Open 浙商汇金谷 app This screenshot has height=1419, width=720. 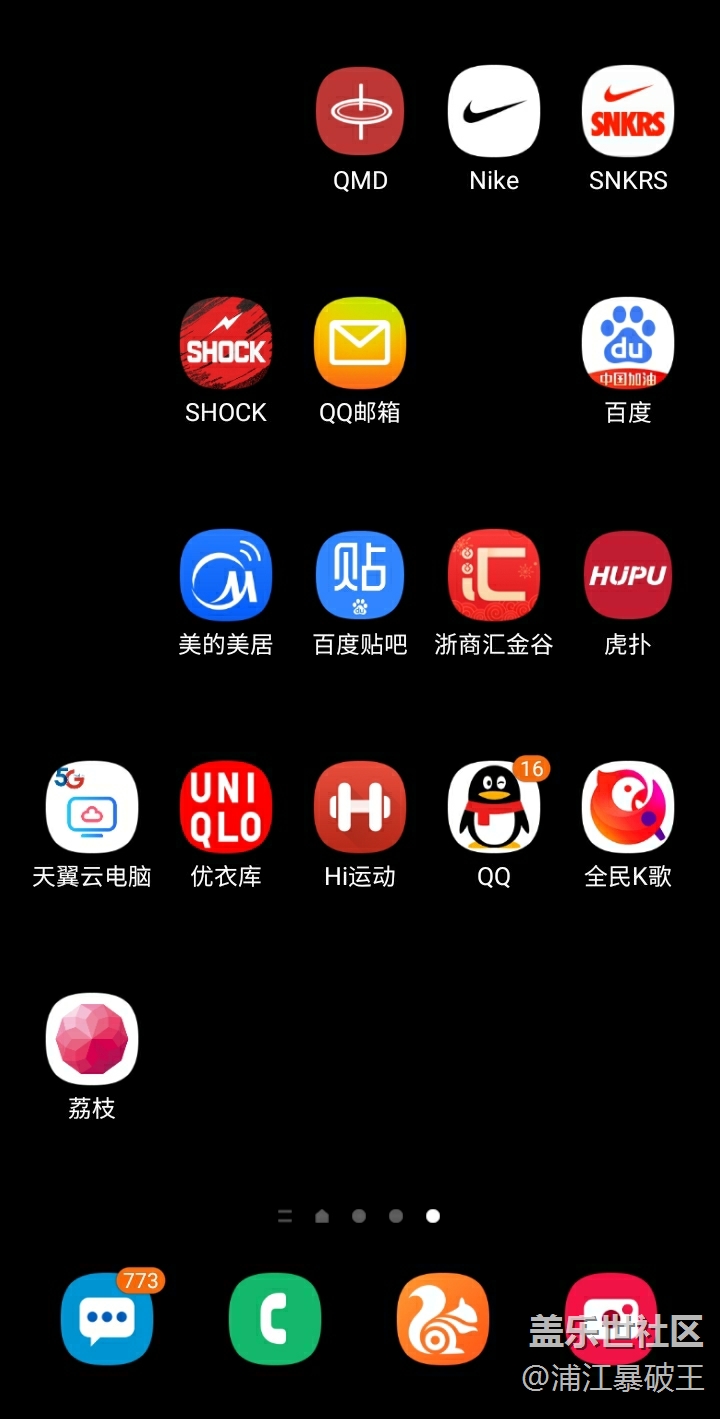pos(494,575)
